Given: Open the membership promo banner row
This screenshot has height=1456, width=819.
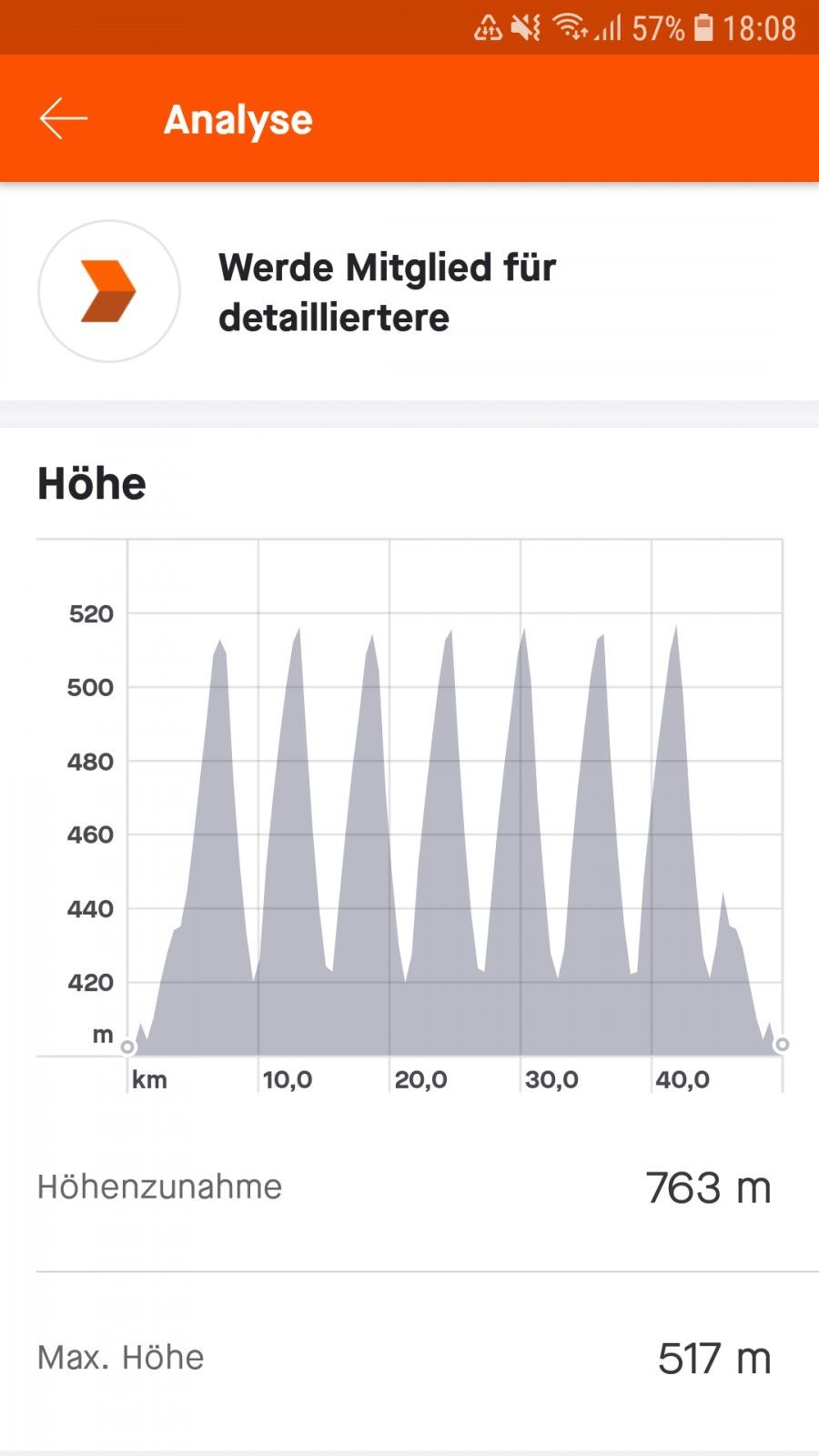Looking at the screenshot, I should tap(409, 291).
